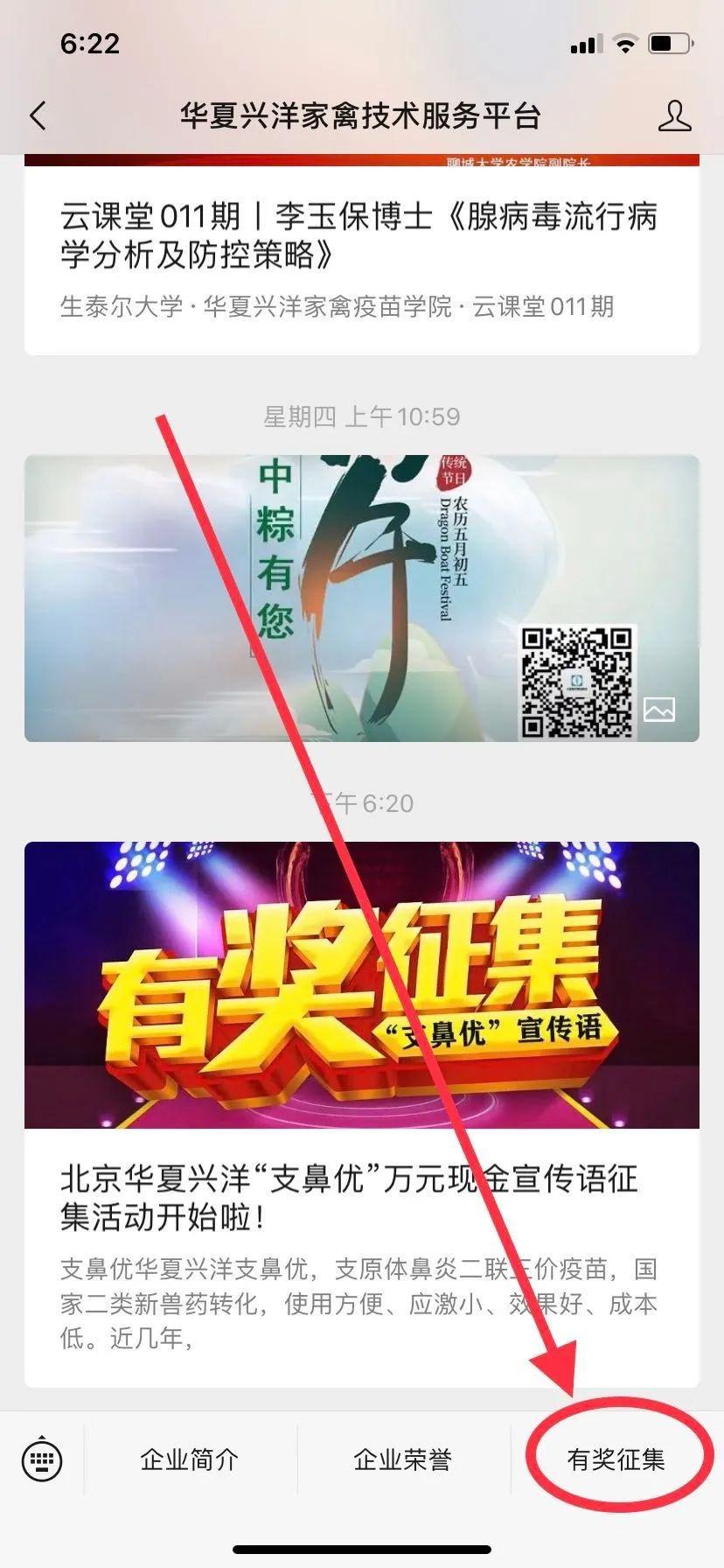Open the 云课堂011期 article card
The image size is (724, 1568).
point(361,254)
